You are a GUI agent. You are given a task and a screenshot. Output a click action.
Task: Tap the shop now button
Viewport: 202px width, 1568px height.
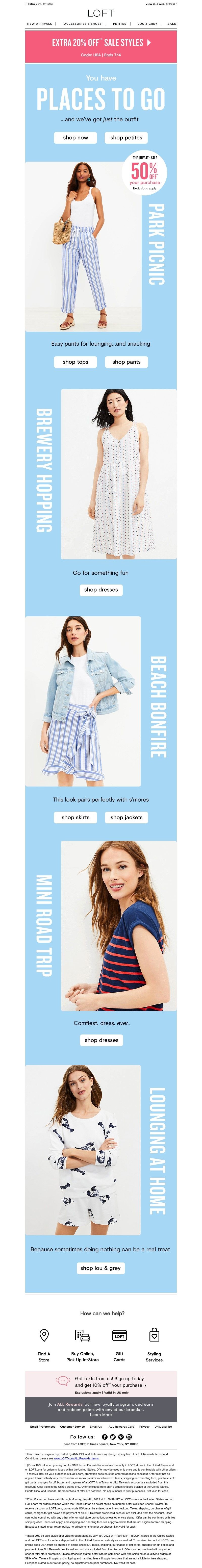pyautogui.click(x=75, y=138)
